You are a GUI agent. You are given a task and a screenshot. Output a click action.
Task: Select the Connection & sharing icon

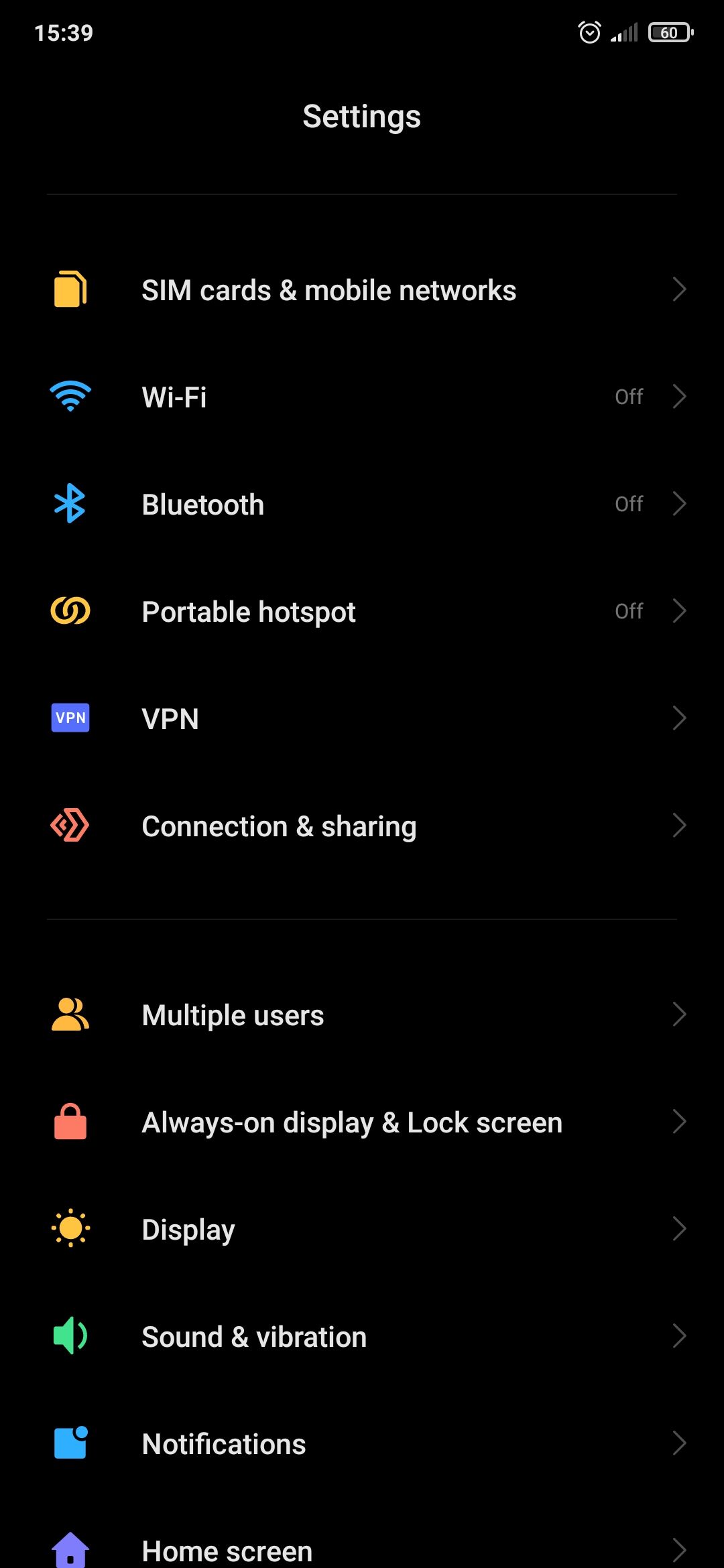point(70,825)
